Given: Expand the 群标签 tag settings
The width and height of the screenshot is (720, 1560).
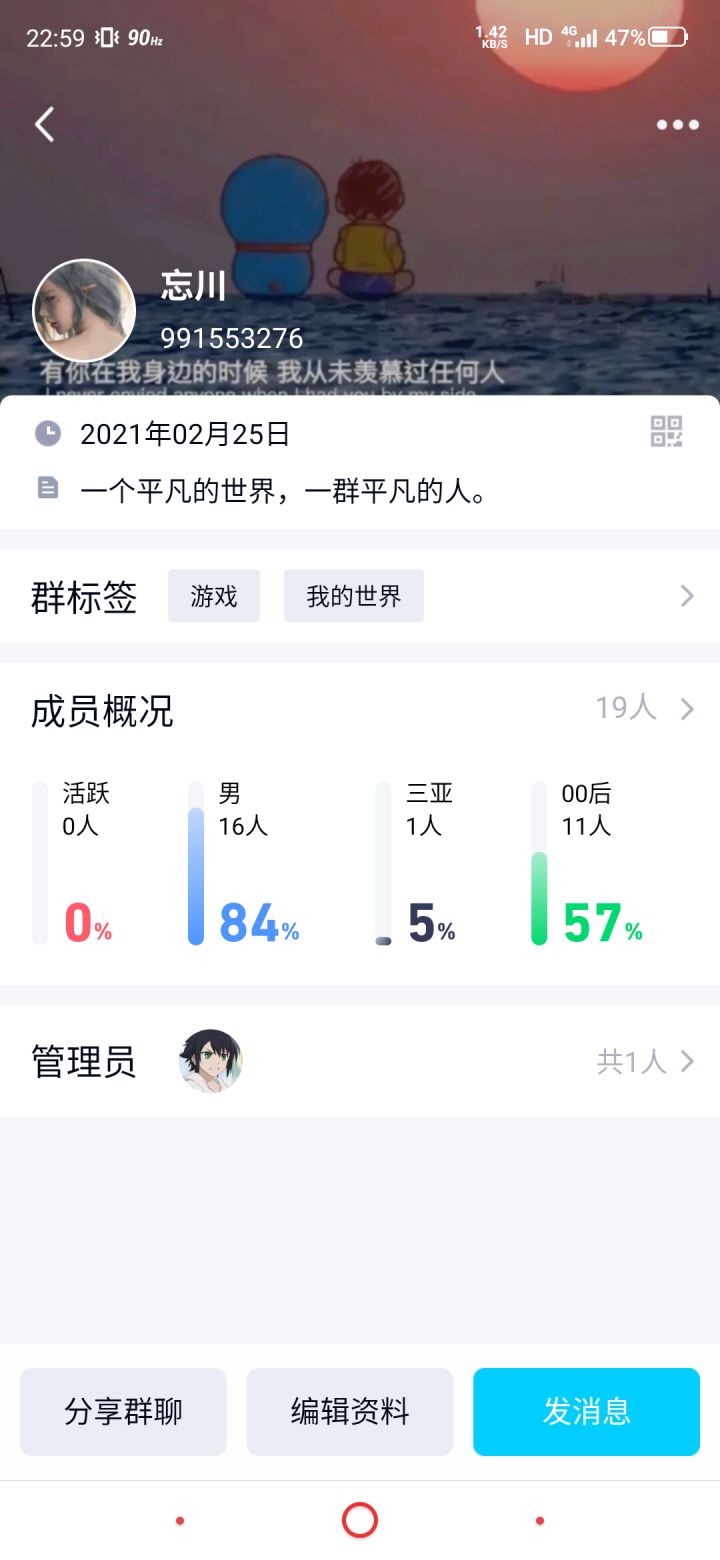Looking at the screenshot, I should (686, 595).
